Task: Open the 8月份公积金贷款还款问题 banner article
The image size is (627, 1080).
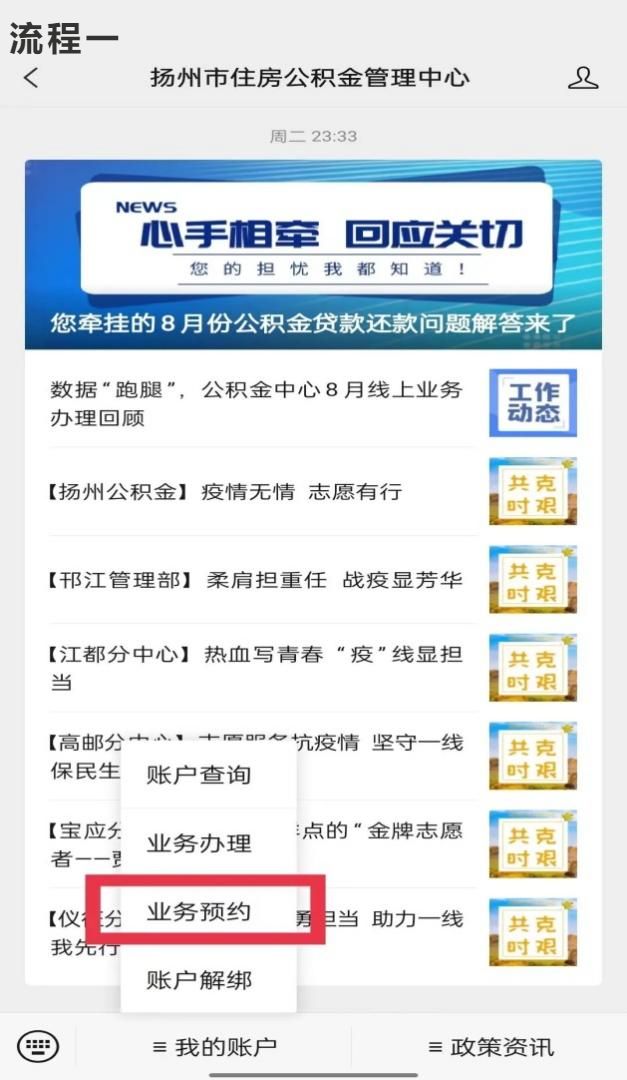Action: pyautogui.click(x=313, y=255)
